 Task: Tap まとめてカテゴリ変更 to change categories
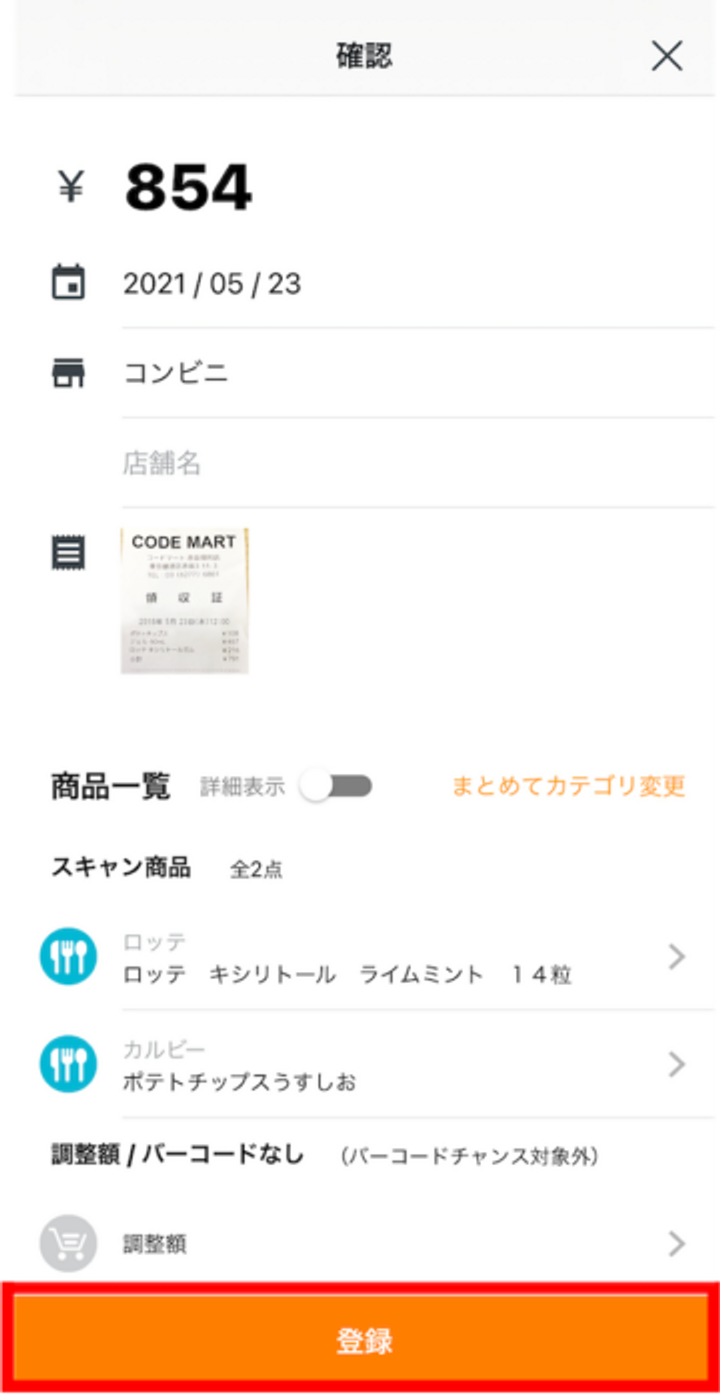(x=568, y=786)
